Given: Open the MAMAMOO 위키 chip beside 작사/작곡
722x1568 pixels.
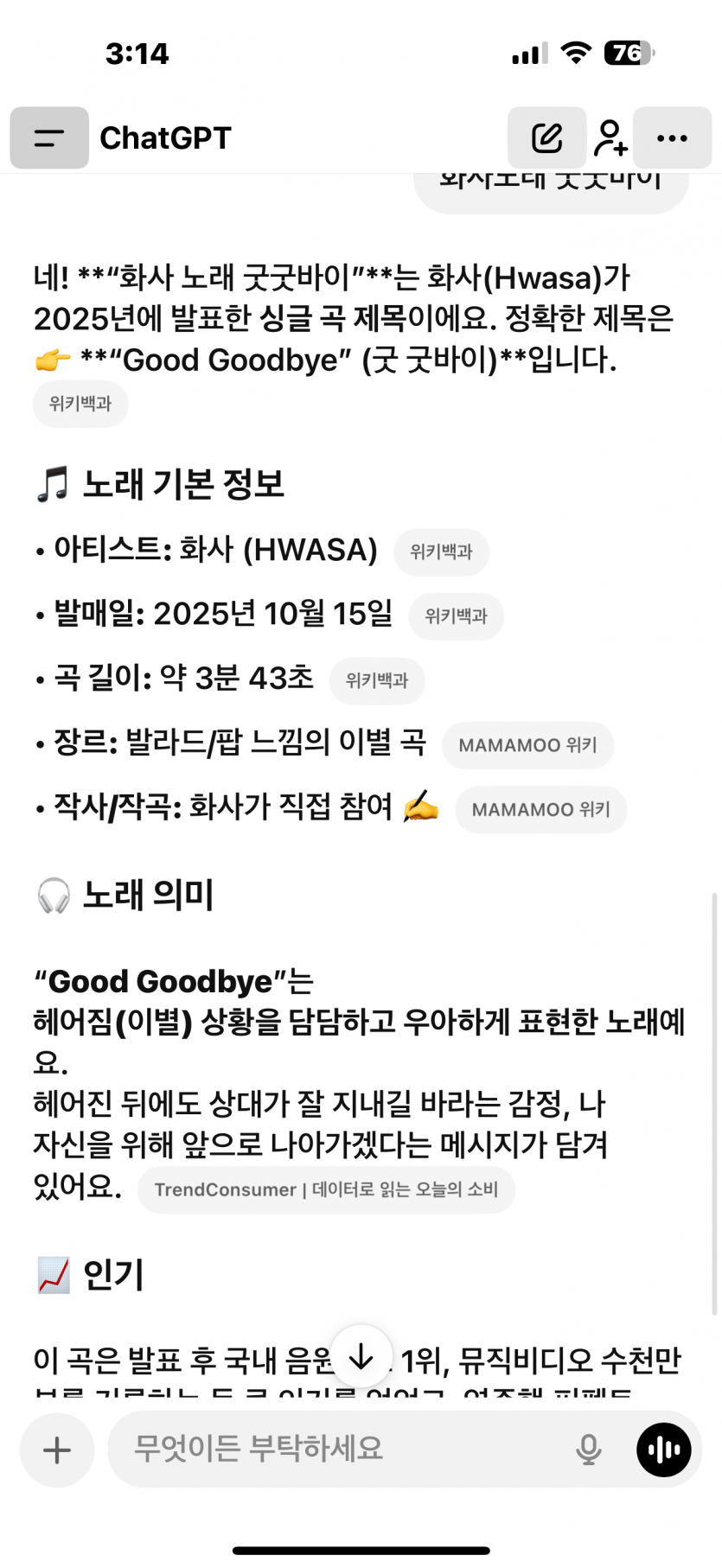Looking at the screenshot, I should pos(540,810).
